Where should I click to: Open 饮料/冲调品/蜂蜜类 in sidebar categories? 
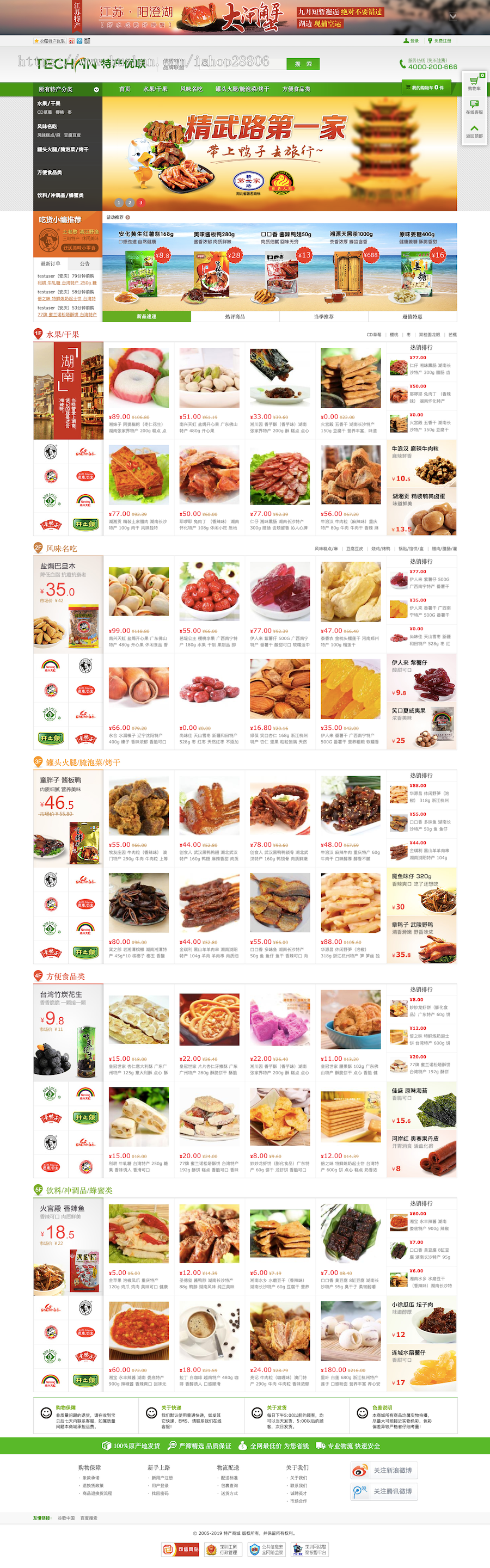pyautogui.click(x=60, y=195)
